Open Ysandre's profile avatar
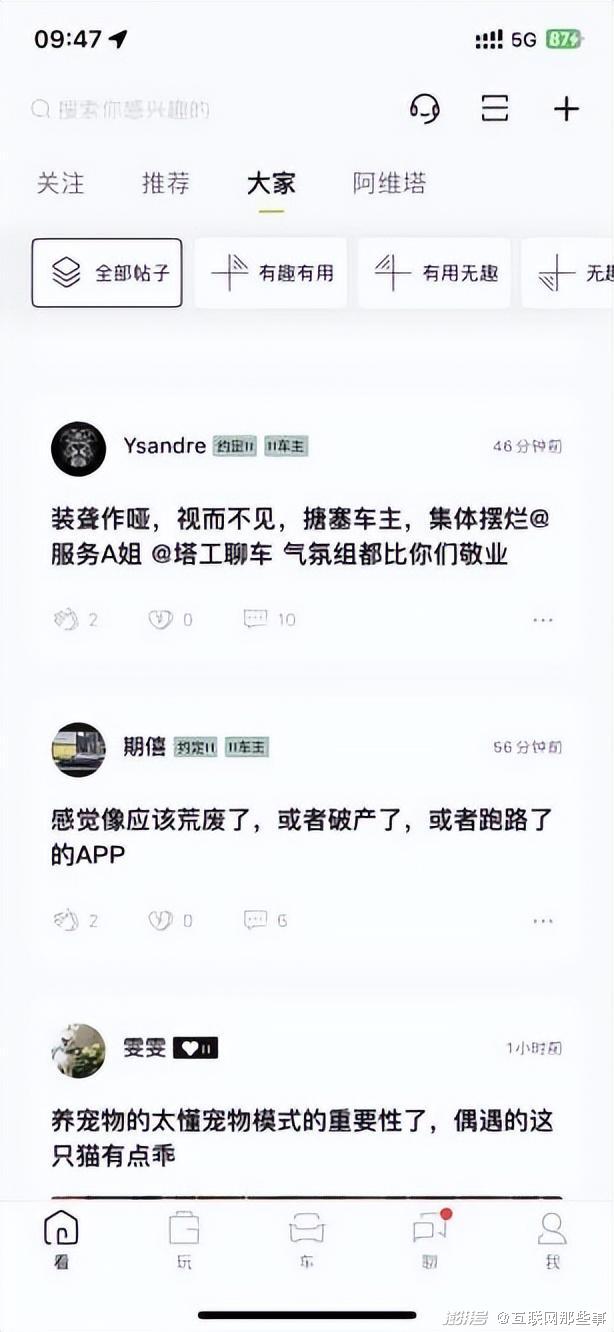This screenshot has width=614, height=1332. tap(78, 448)
